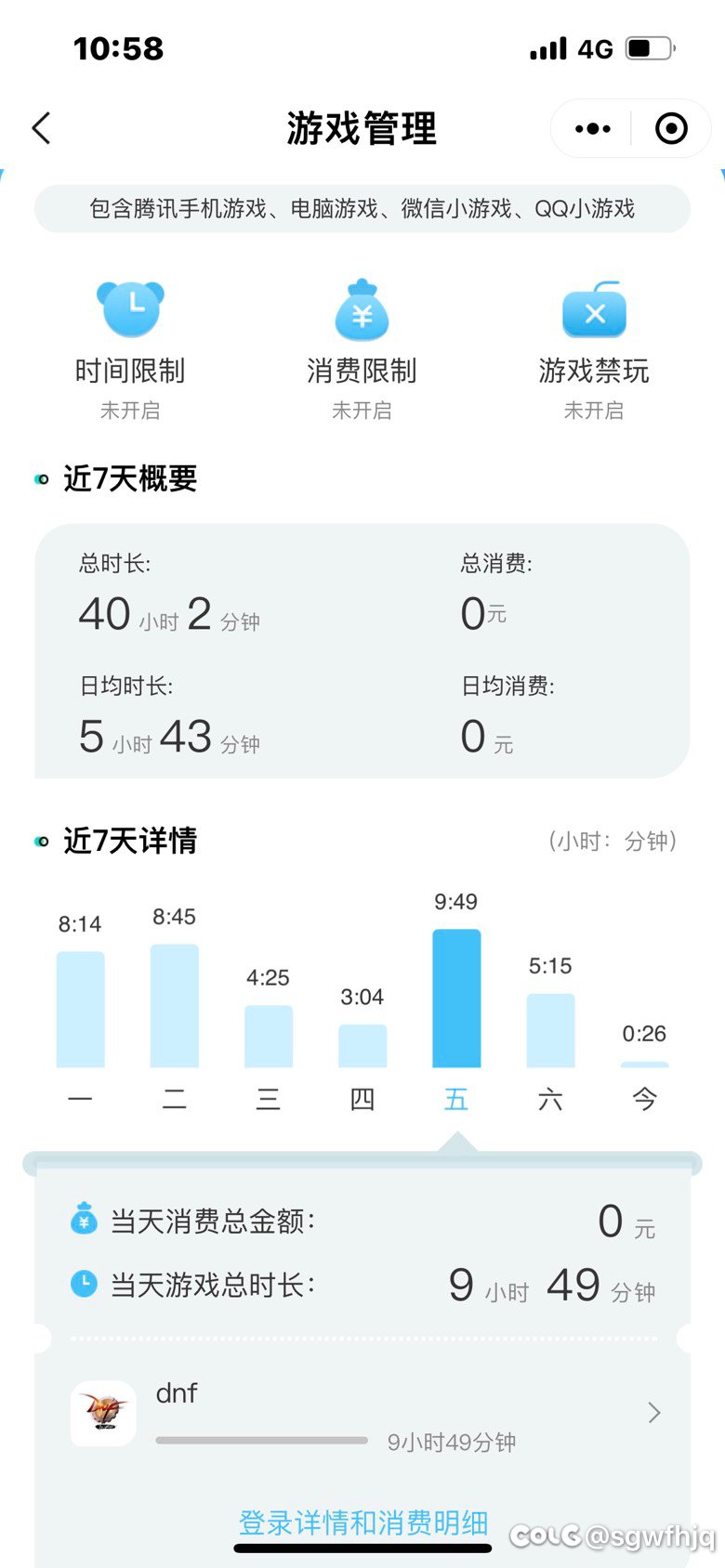Screen dimensions: 725x1568
Task: Select the 今 (today) bar showing 0:26
Action: (x=644, y=1065)
